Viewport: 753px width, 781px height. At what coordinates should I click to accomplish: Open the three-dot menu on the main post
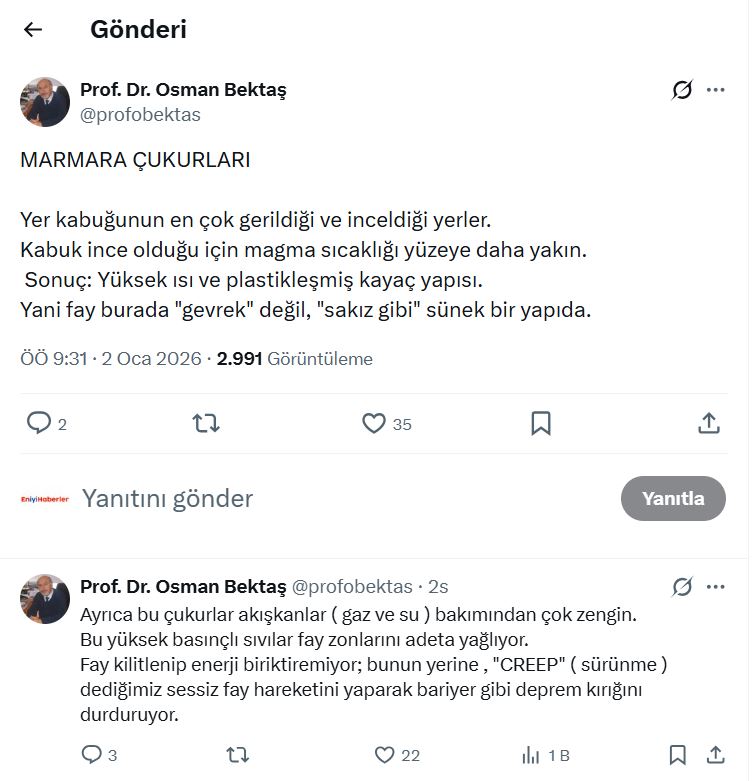point(715,89)
